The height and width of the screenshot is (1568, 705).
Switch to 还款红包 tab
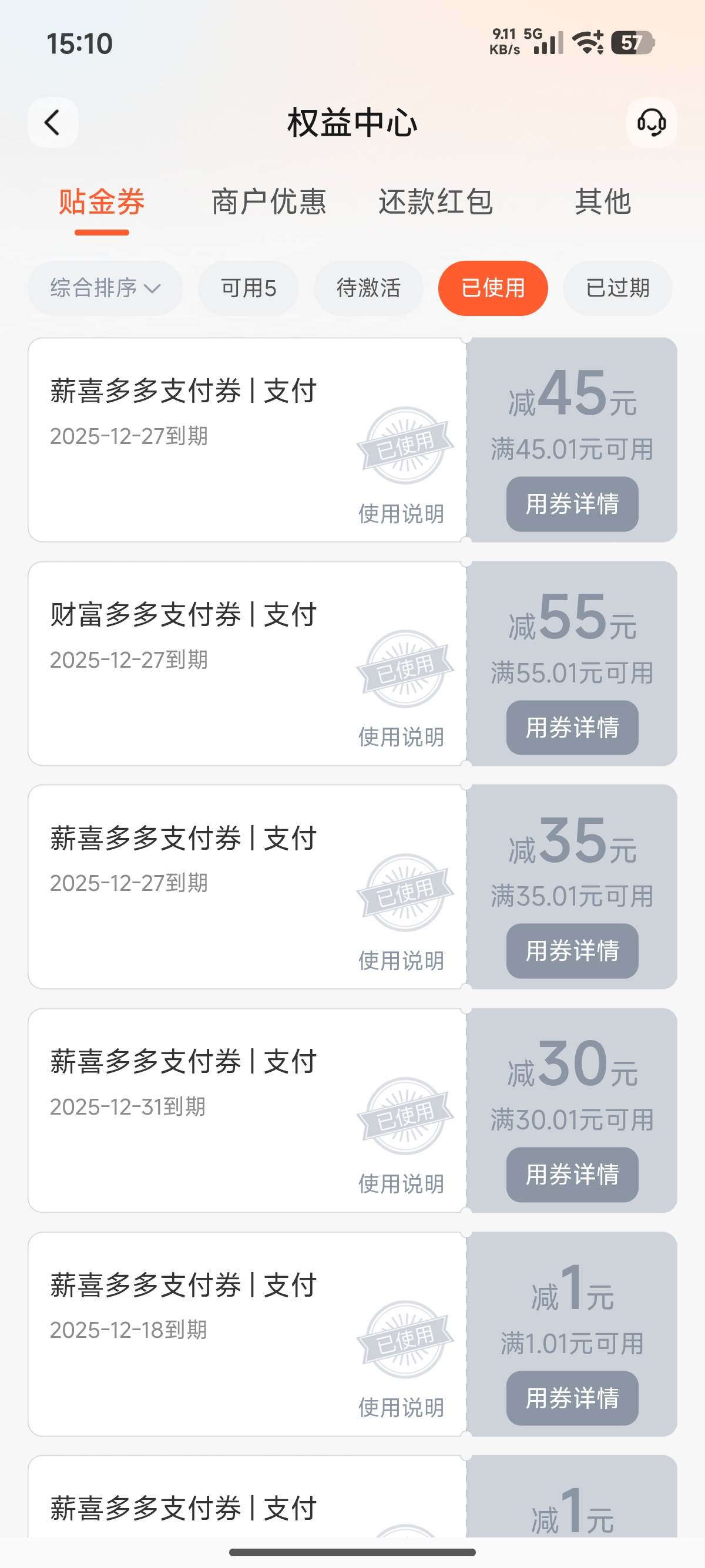click(435, 202)
